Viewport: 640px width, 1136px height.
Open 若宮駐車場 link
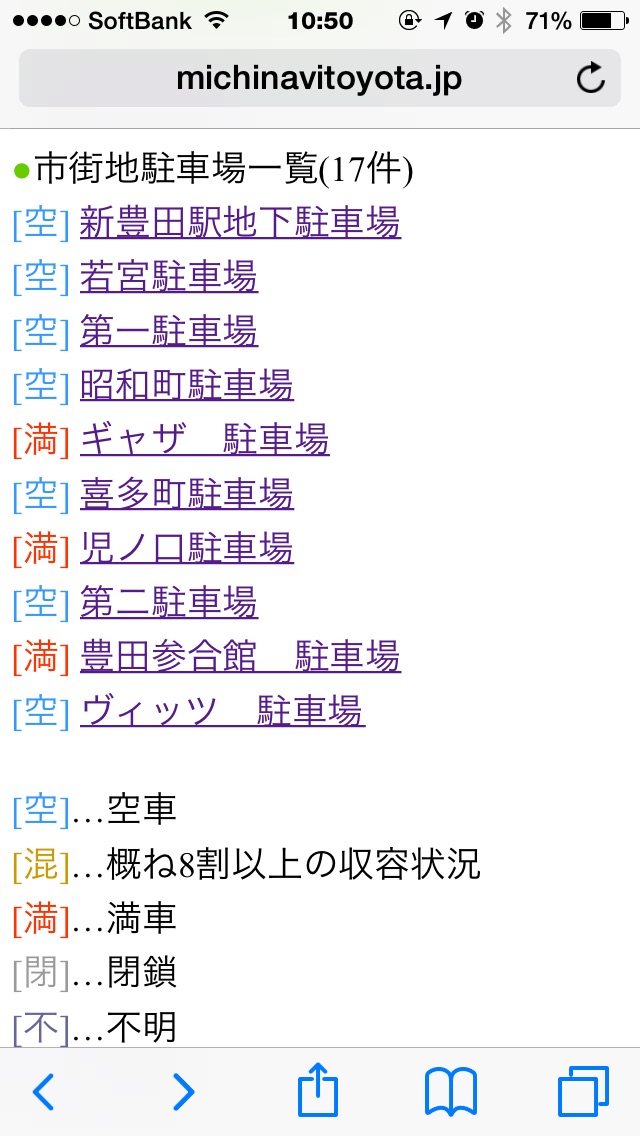tap(168, 276)
